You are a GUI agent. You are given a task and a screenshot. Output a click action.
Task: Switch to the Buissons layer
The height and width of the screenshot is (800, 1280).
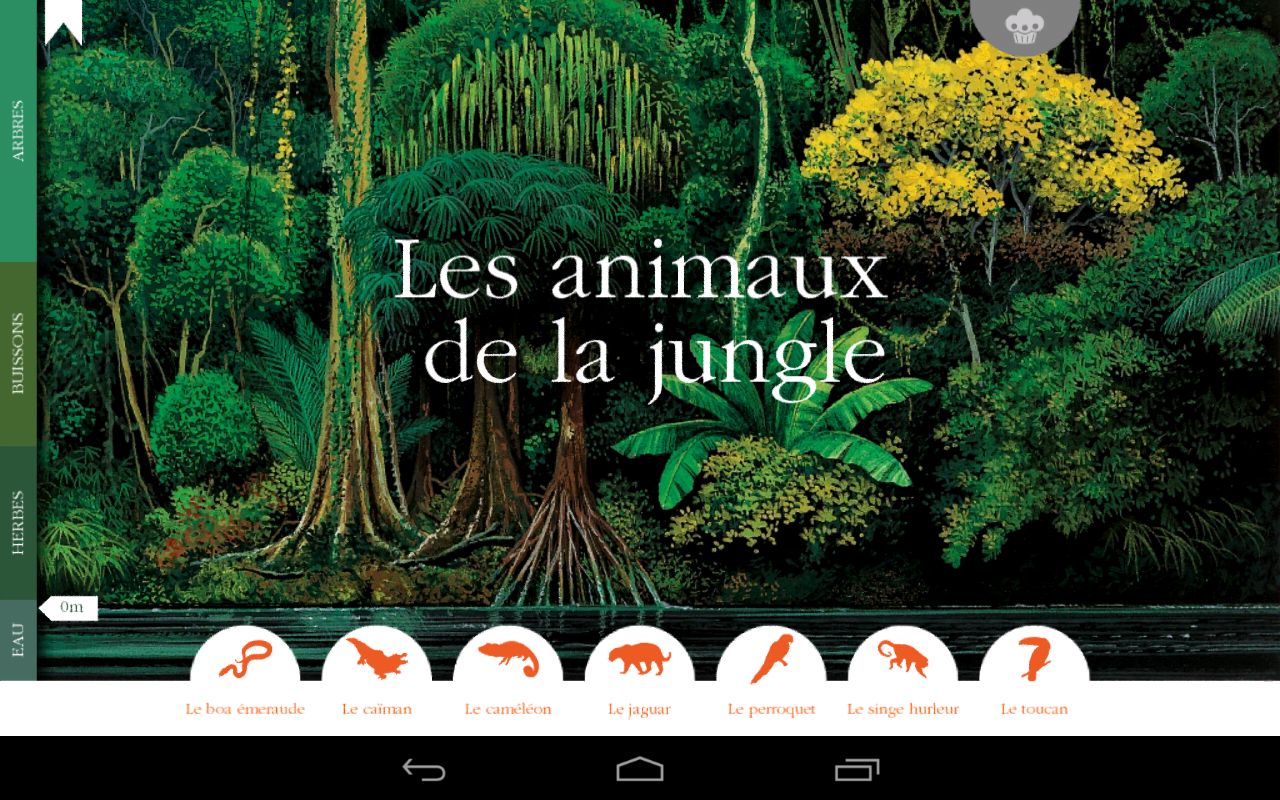pyautogui.click(x=18, y=354)
